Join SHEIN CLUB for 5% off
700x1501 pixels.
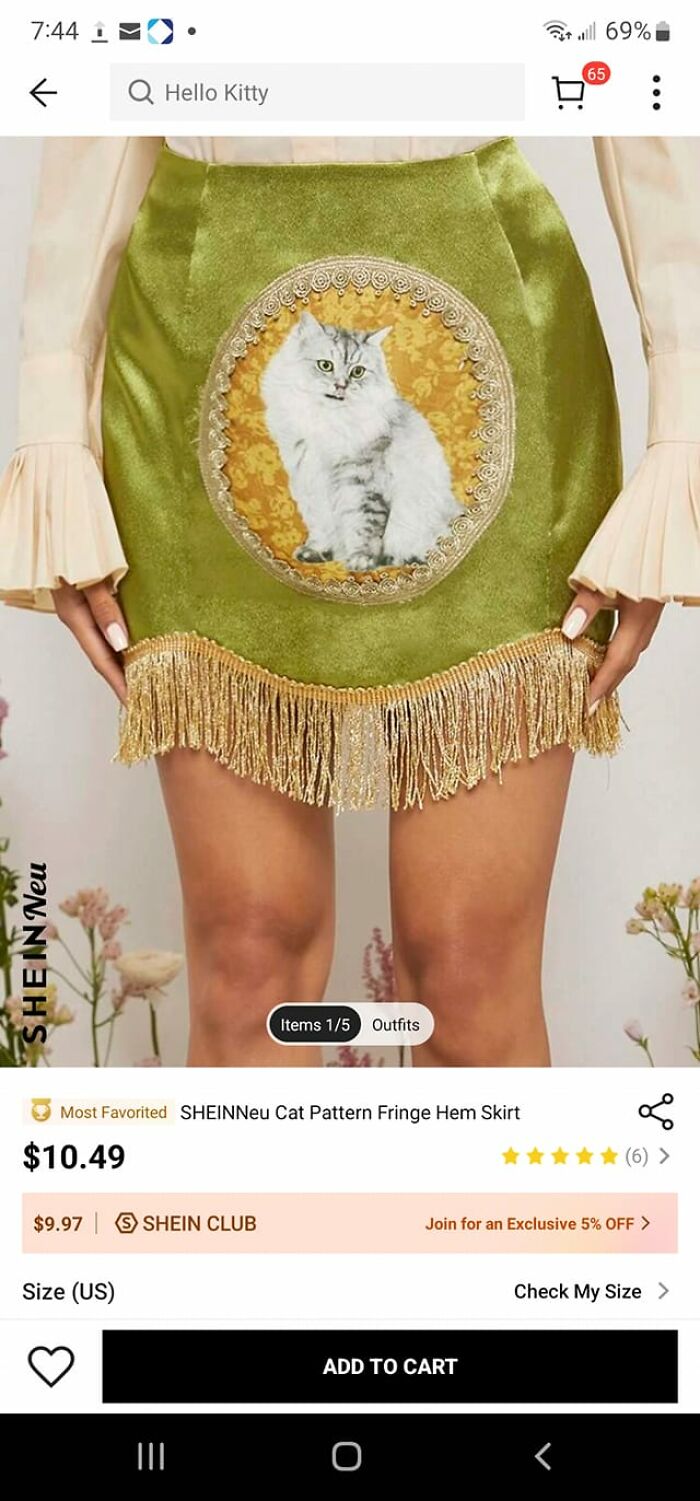tap(536, 1223)
